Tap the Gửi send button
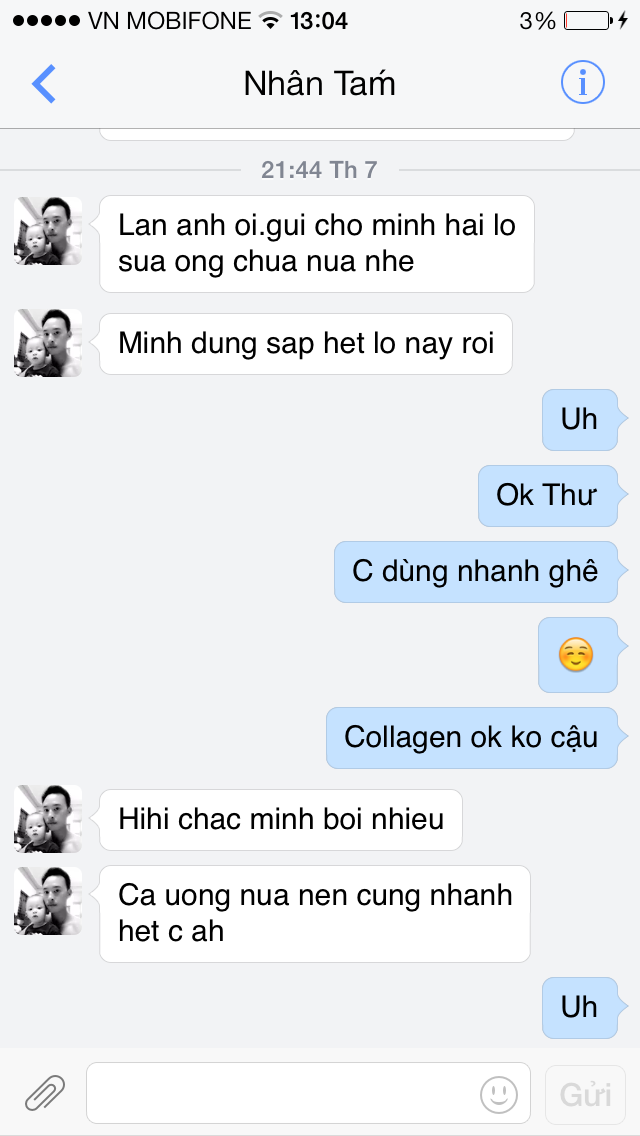 point(585,1094)
